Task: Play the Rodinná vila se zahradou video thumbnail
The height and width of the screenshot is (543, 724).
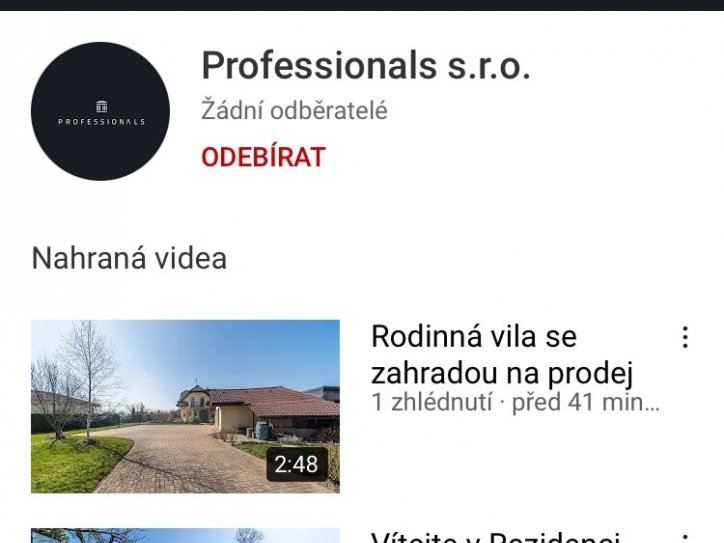Action: pyautogui.click(x=185, y=406)
